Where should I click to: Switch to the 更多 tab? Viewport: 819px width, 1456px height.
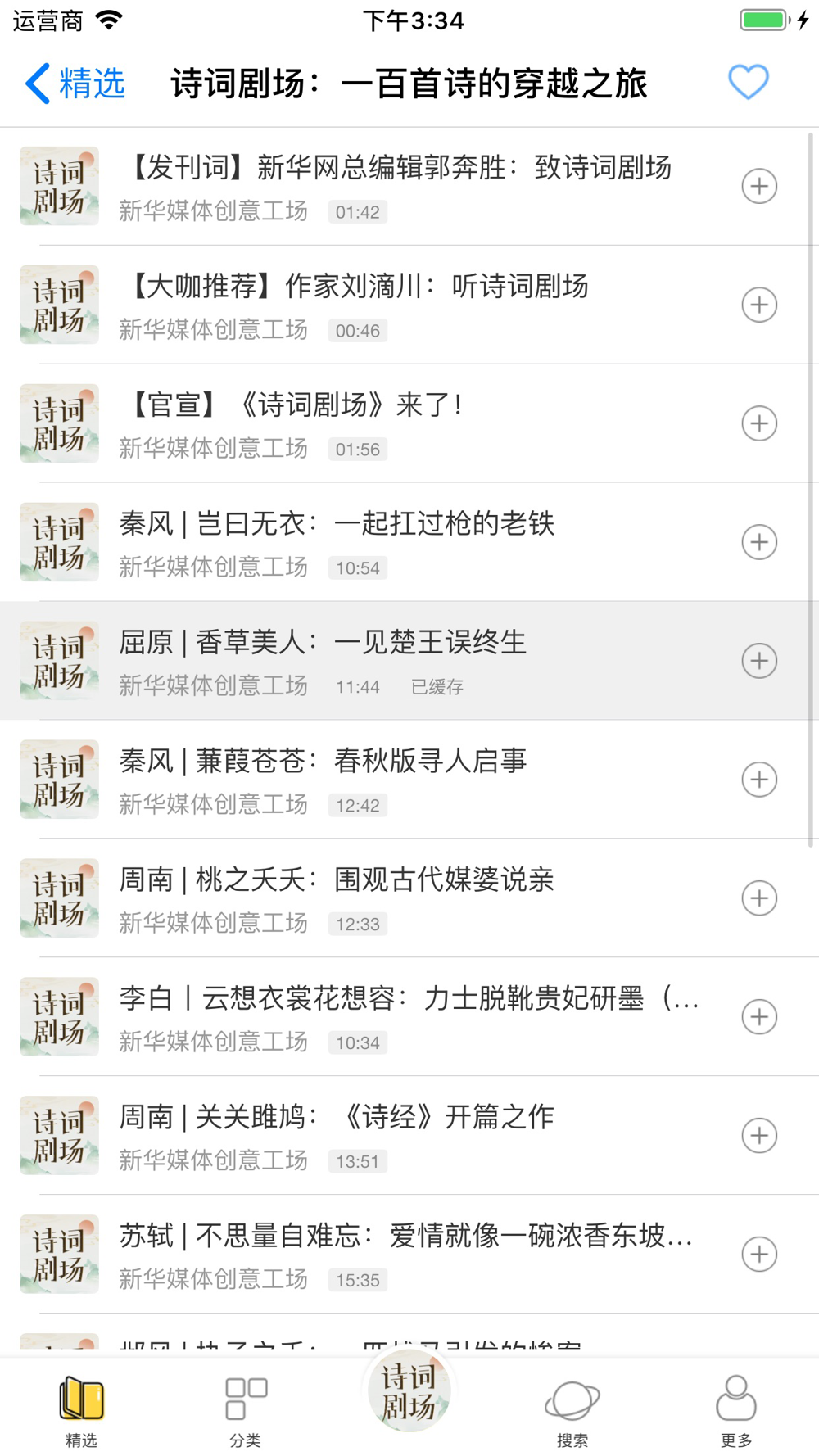click(x=736, y=1411)
